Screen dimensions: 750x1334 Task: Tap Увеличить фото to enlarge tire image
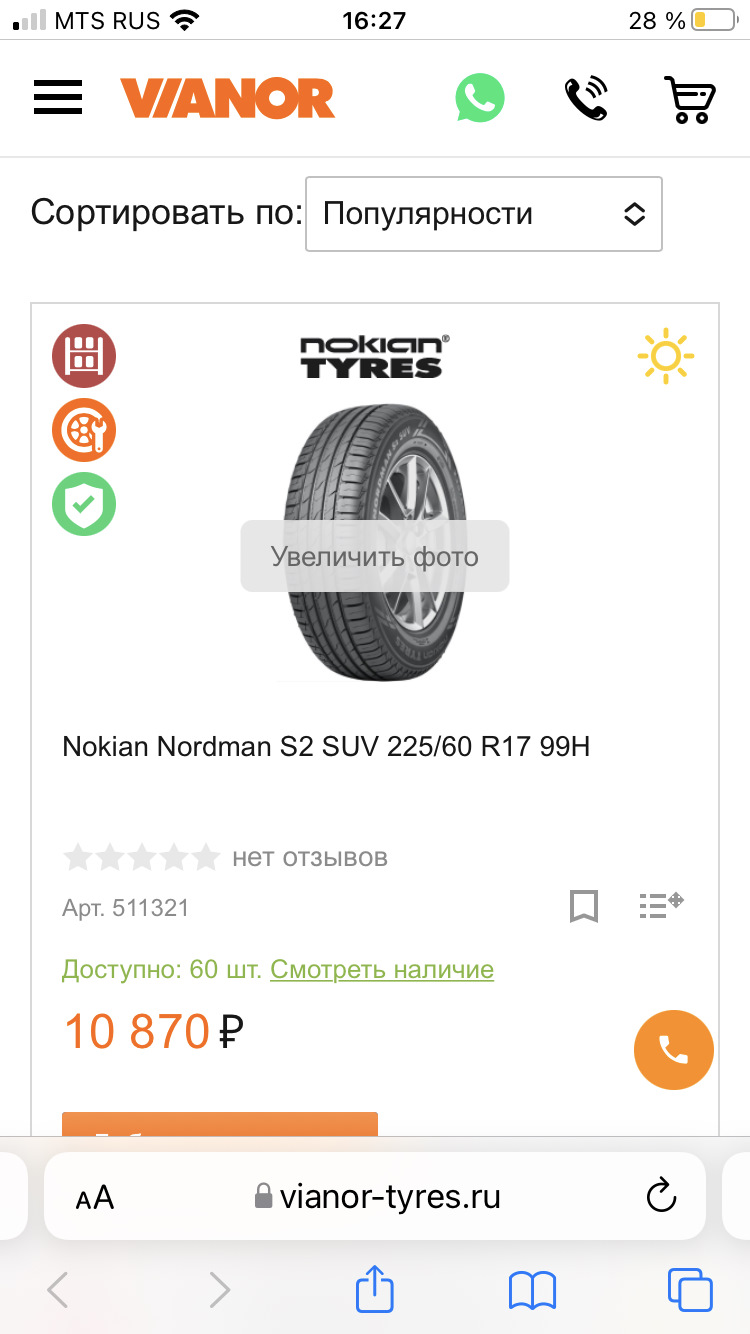point(375,556)
